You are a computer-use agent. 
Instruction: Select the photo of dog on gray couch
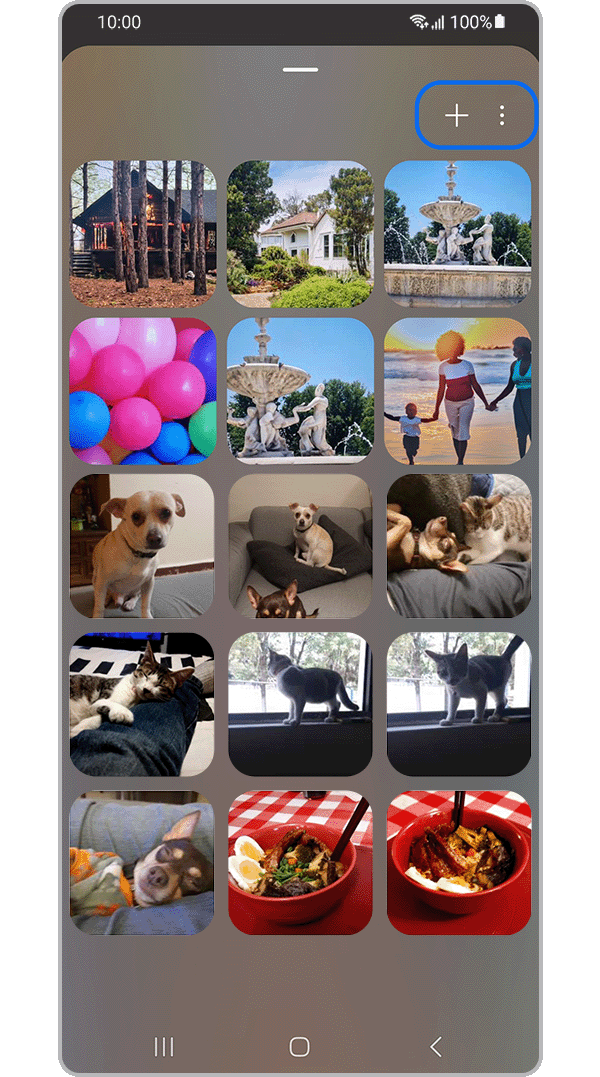click(300, 546)
